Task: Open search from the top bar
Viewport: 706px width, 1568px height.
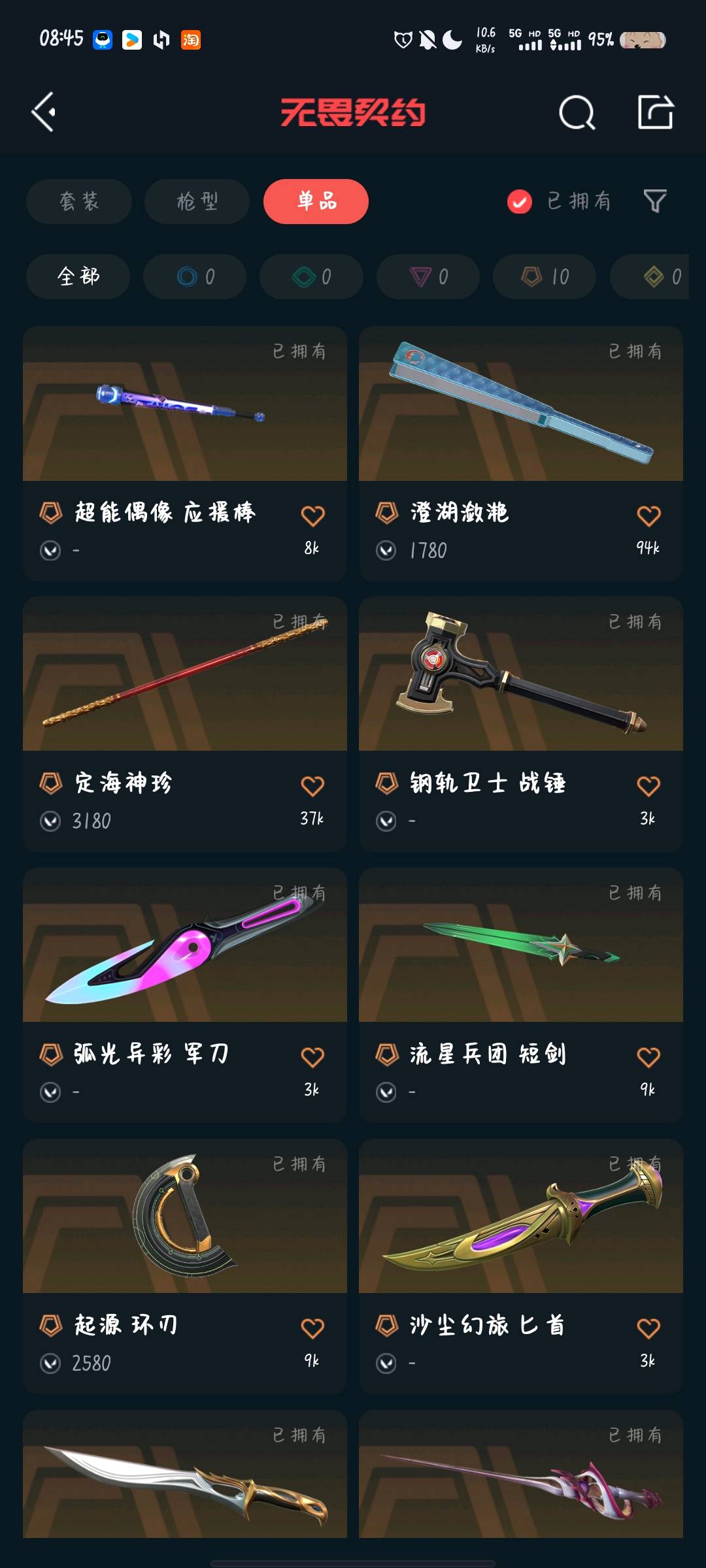Action: [x=577, y=113]
